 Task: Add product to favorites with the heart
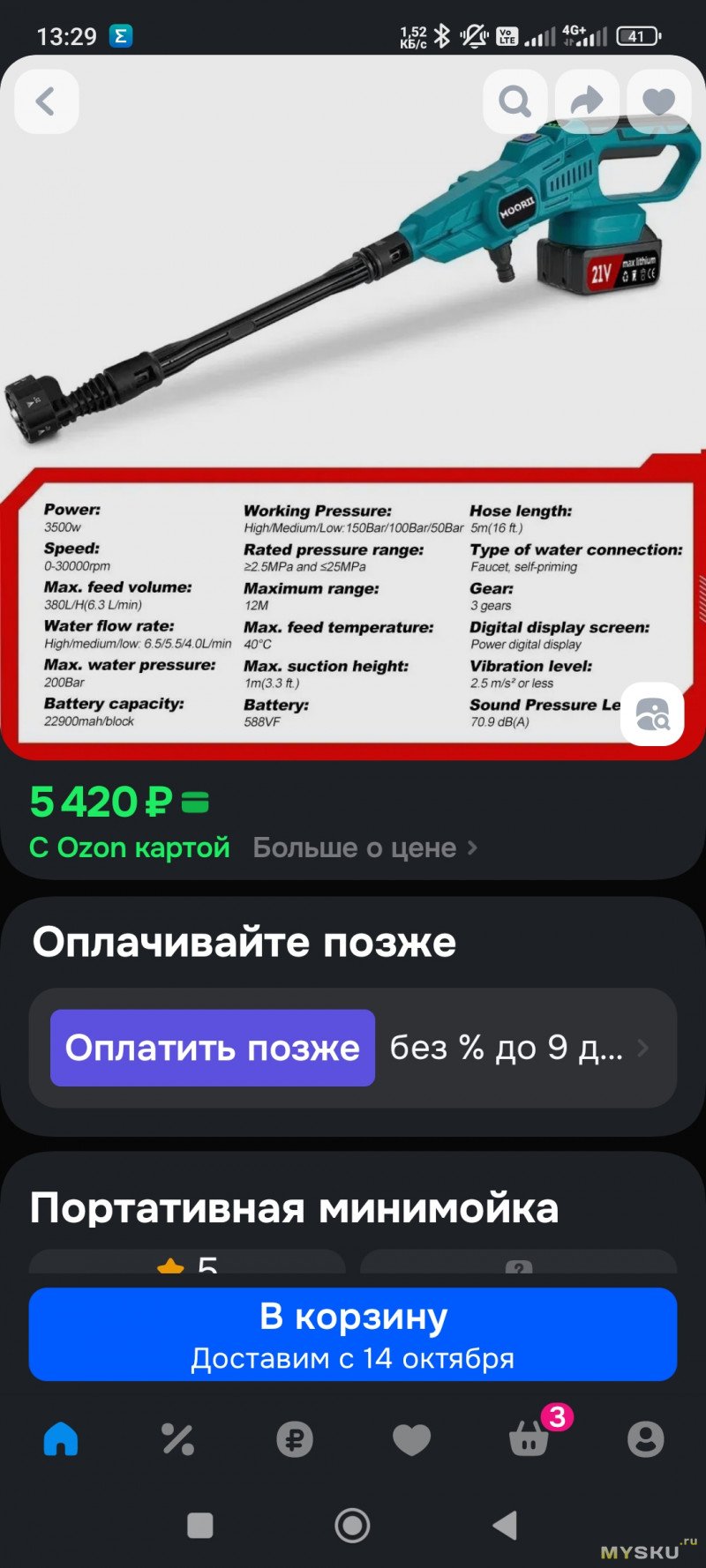coord(658,102)
